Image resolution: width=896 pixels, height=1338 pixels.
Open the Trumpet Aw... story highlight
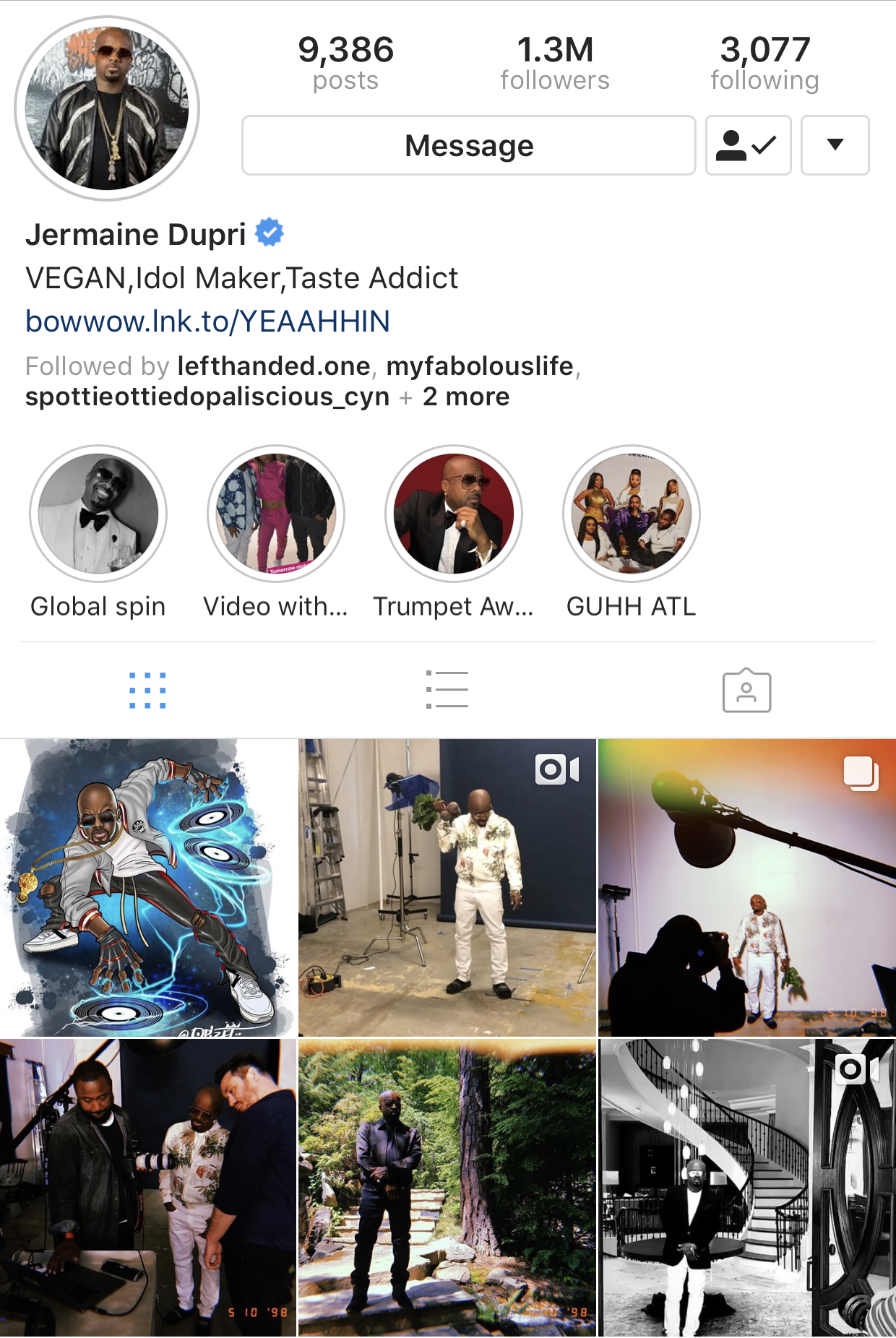(453, 514)
